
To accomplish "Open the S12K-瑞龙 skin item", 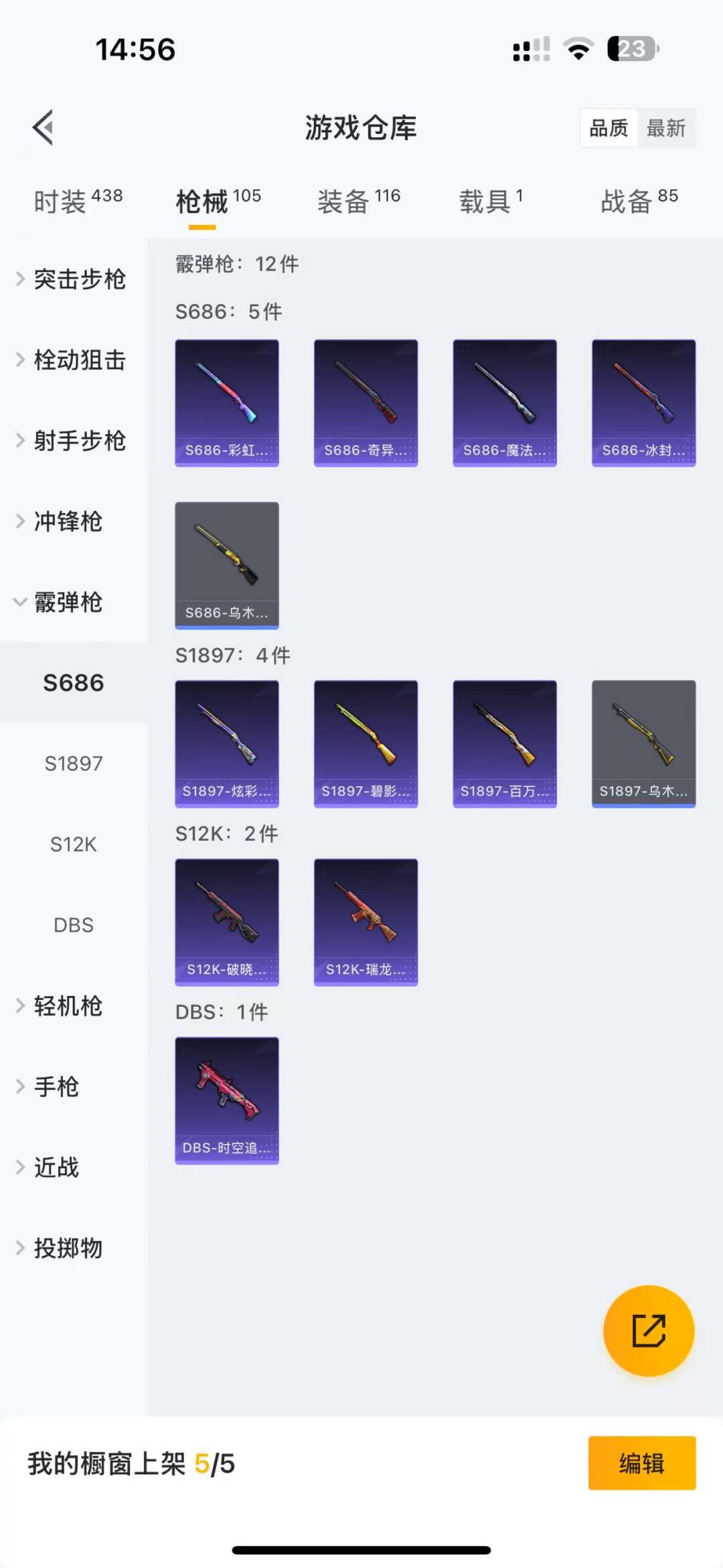I will [x=366, y=922].
